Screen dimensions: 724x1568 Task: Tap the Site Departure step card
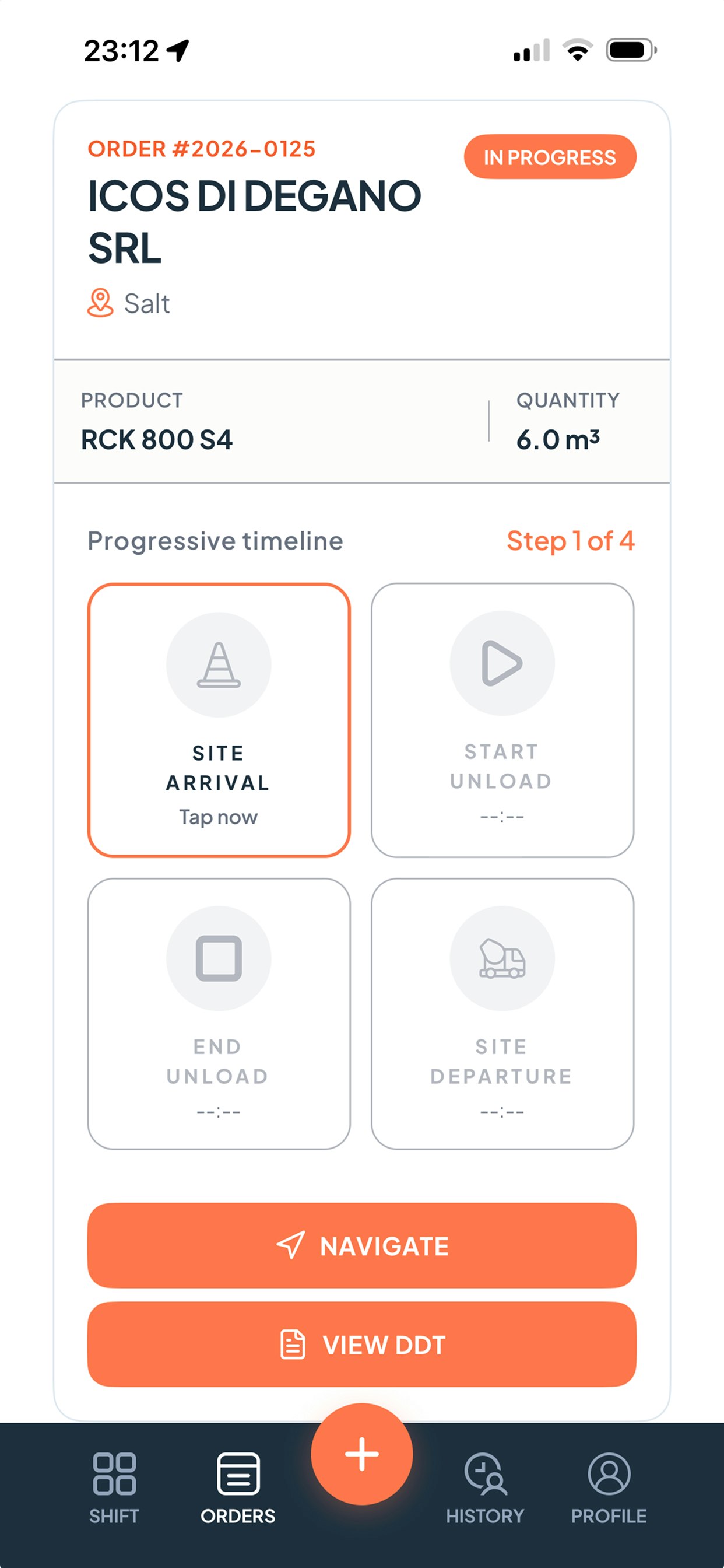(x=502, y=1014)
